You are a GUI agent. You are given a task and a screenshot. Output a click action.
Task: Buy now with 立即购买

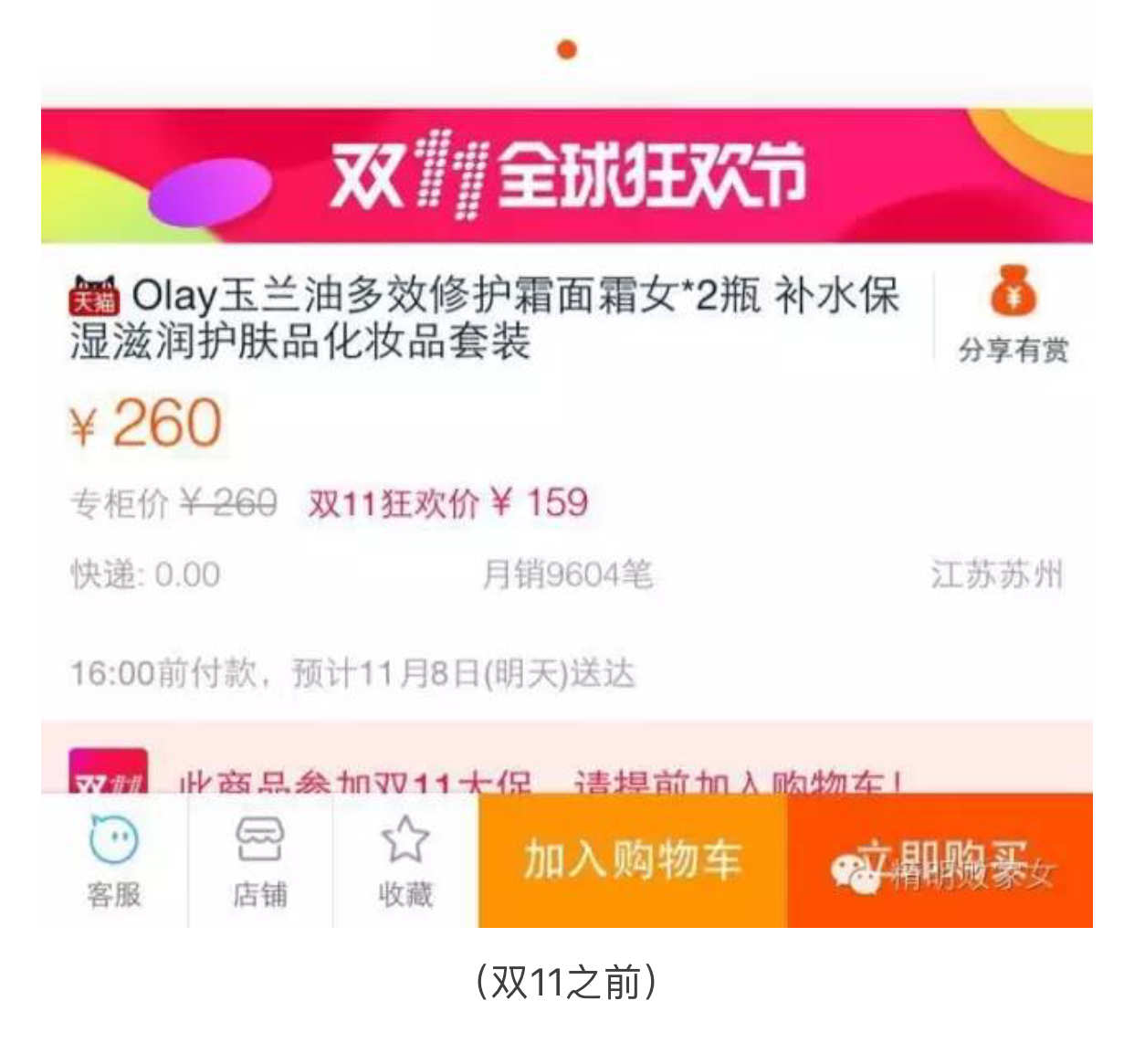click(x=940, y=860)
